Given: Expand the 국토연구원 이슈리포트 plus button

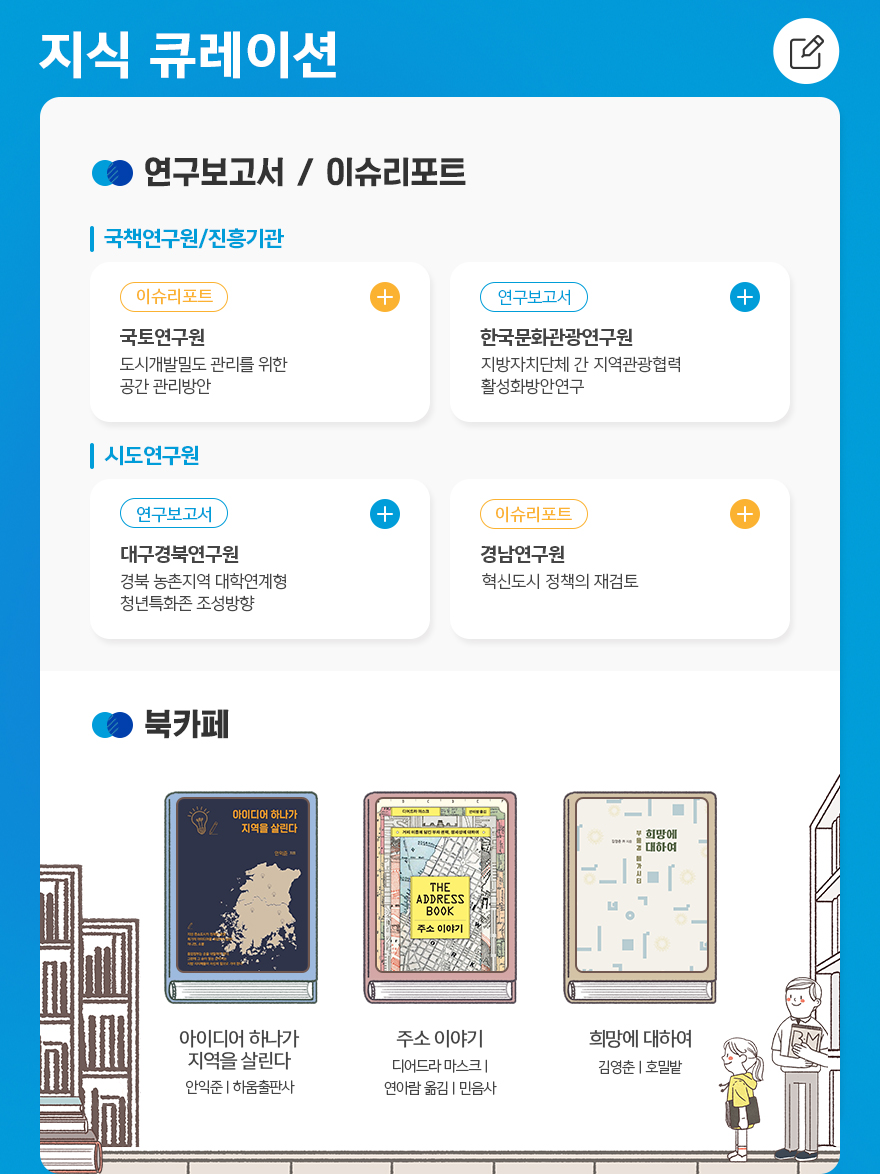Looking at the screenshot, I should click(x=385, y=297).
